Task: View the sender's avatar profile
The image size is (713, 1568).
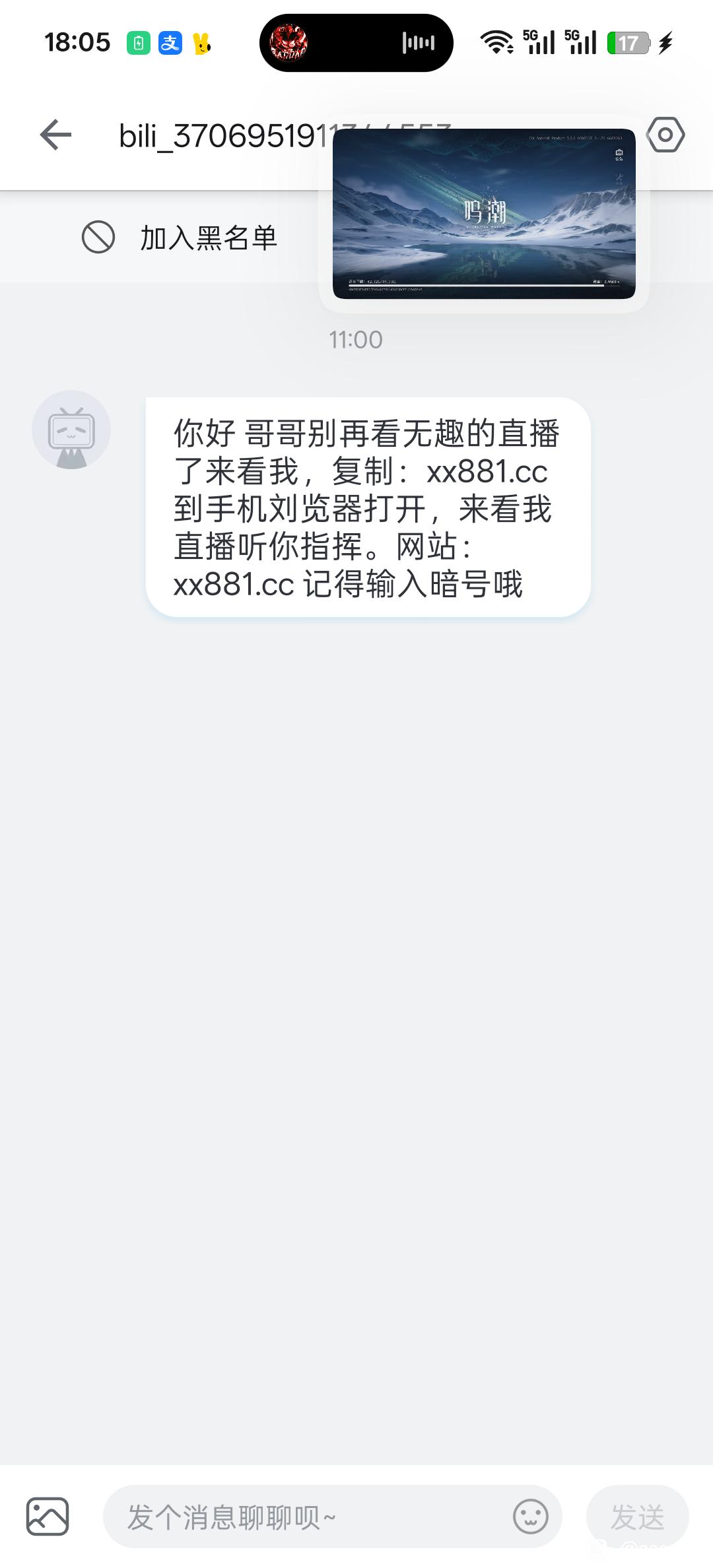Action: point(71,430)
